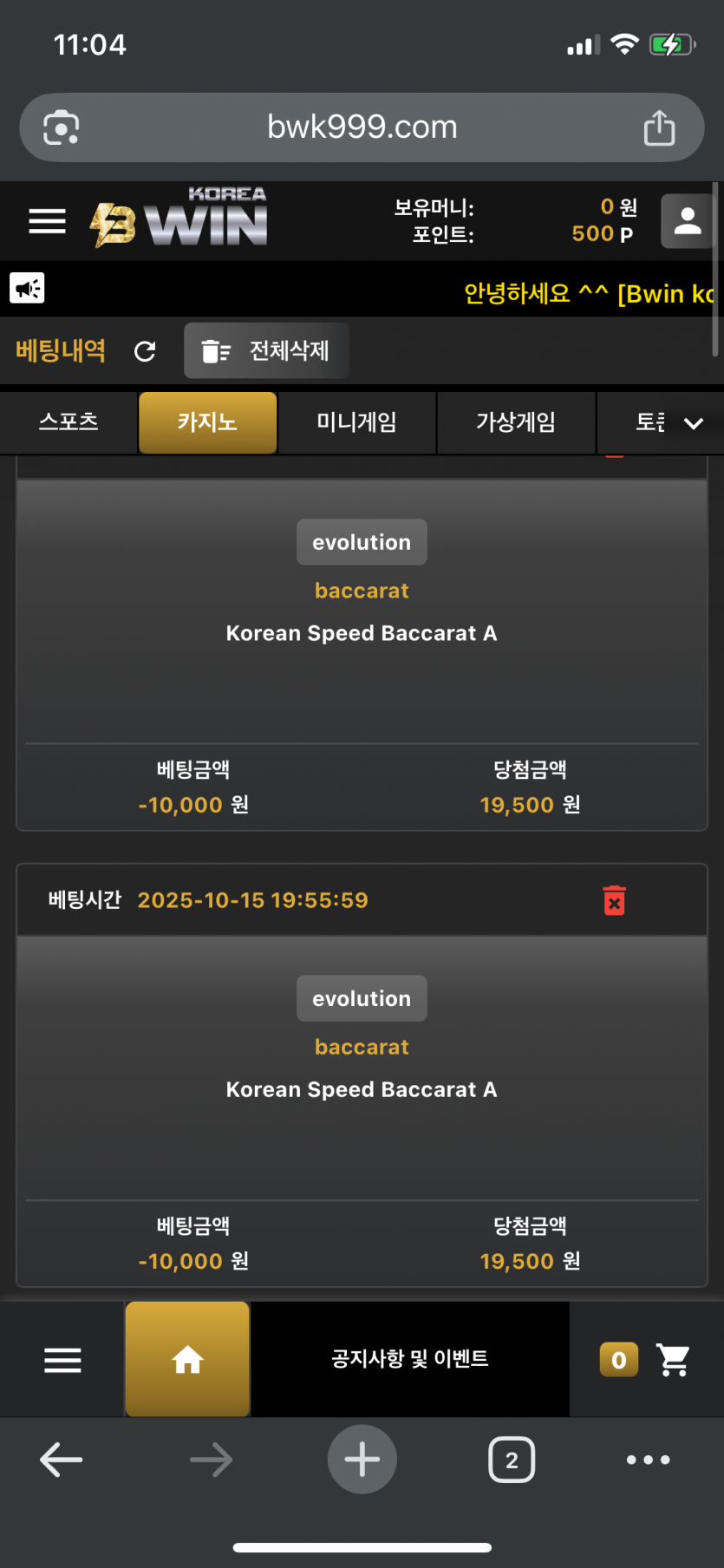Open the 가상게임 tab

pos(516,422)
